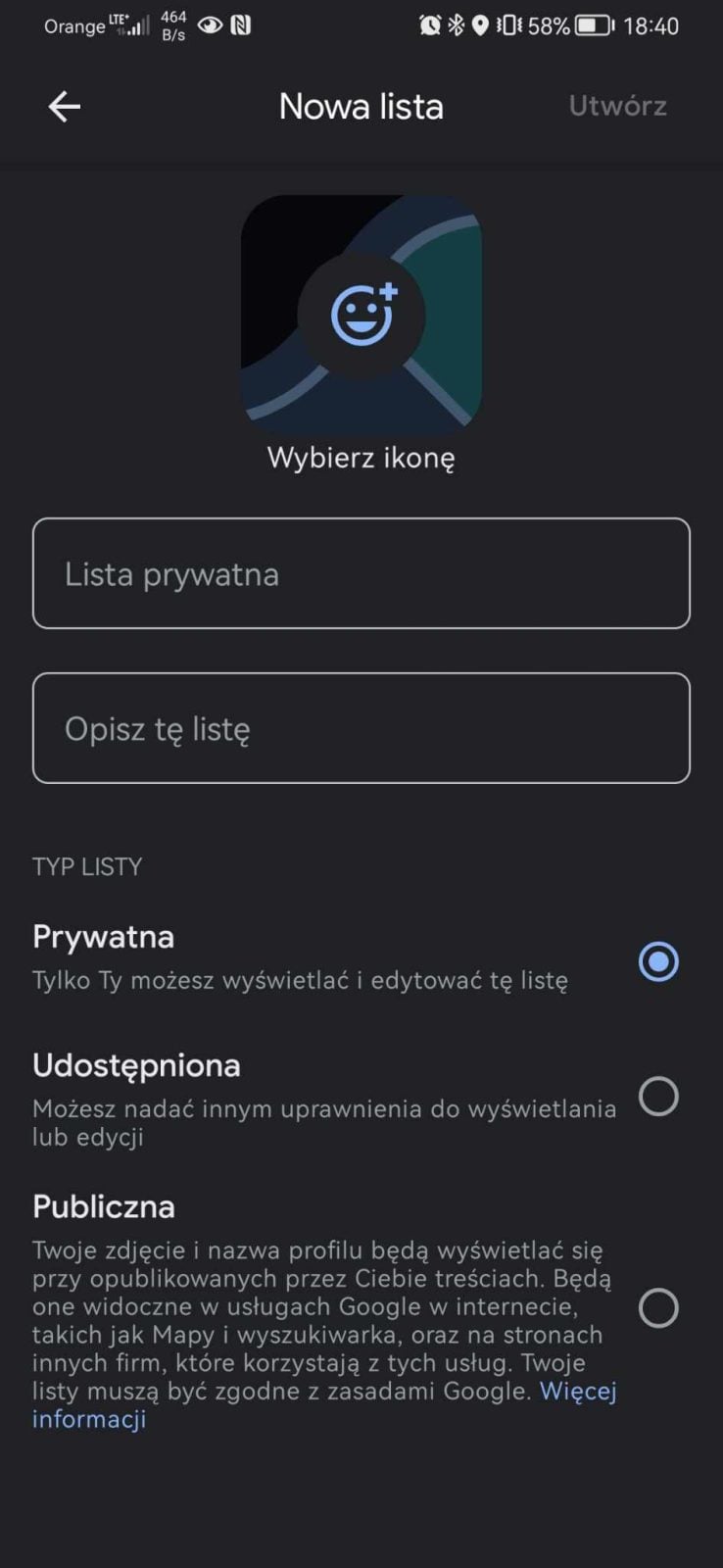Focus the Lista prywatna name field
This screenshot has width=723, height=1568.
point(361,573)
